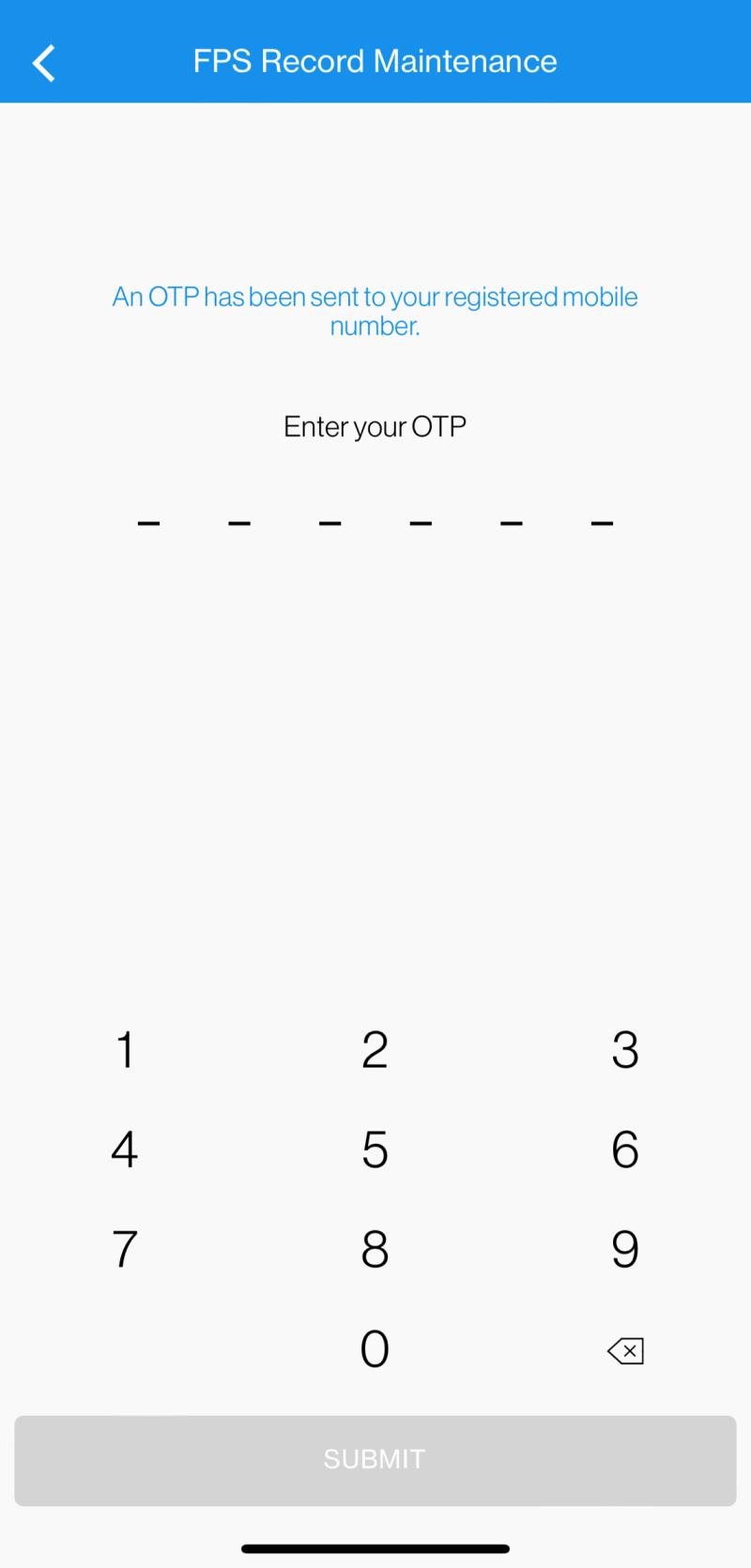Tap digit 1 on the keypad
Screen dimensions: 751x1568
coord(125,1049)
